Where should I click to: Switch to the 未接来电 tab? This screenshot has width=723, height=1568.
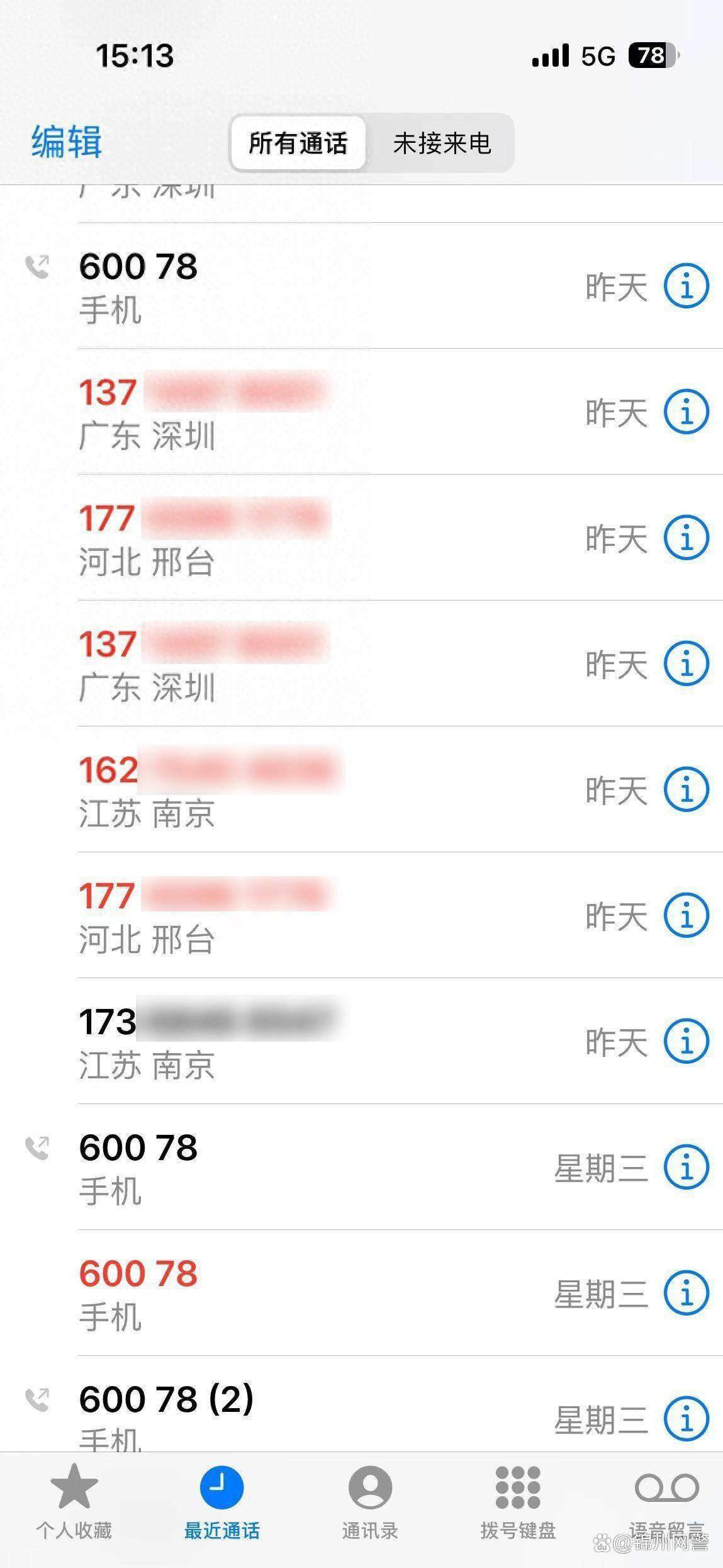(442, 144)
